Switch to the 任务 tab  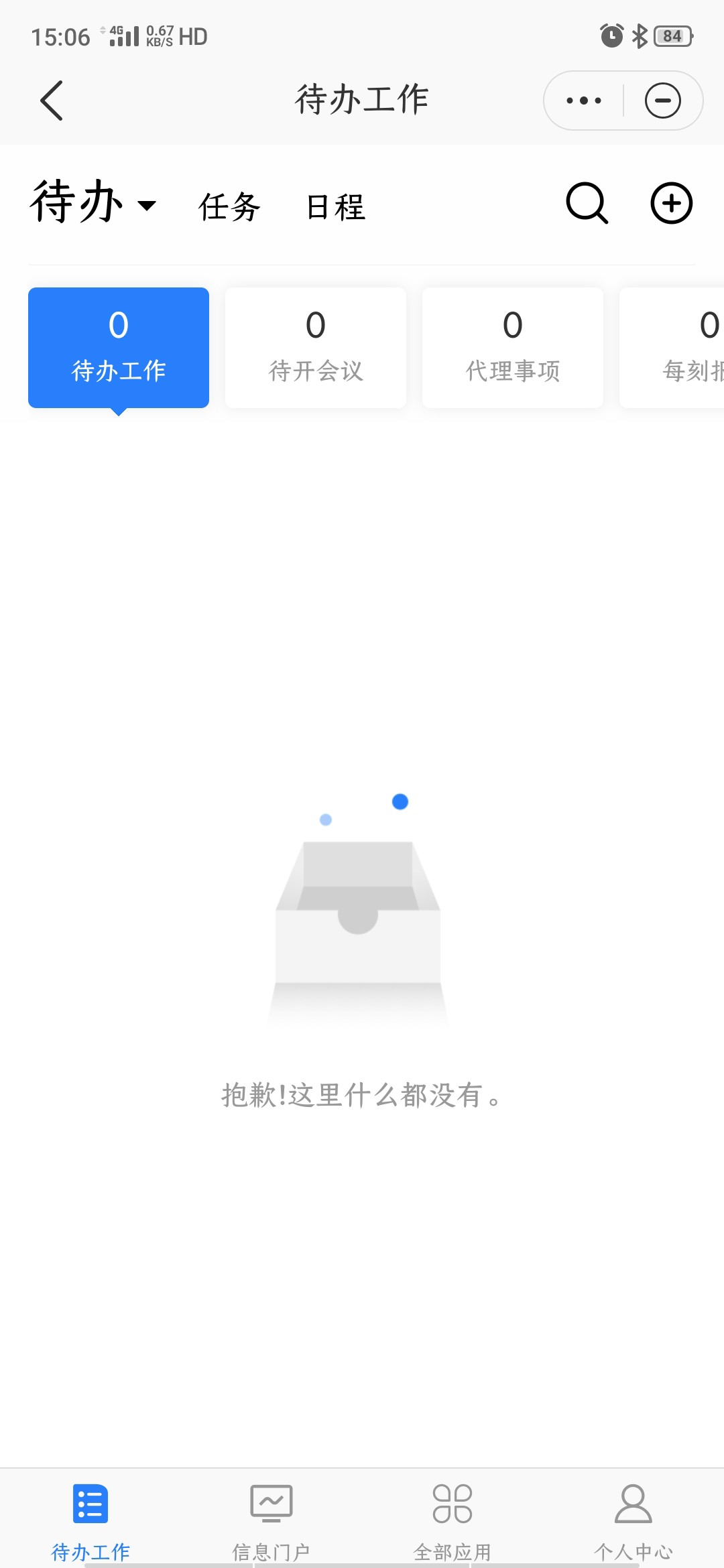coord(229,206)
